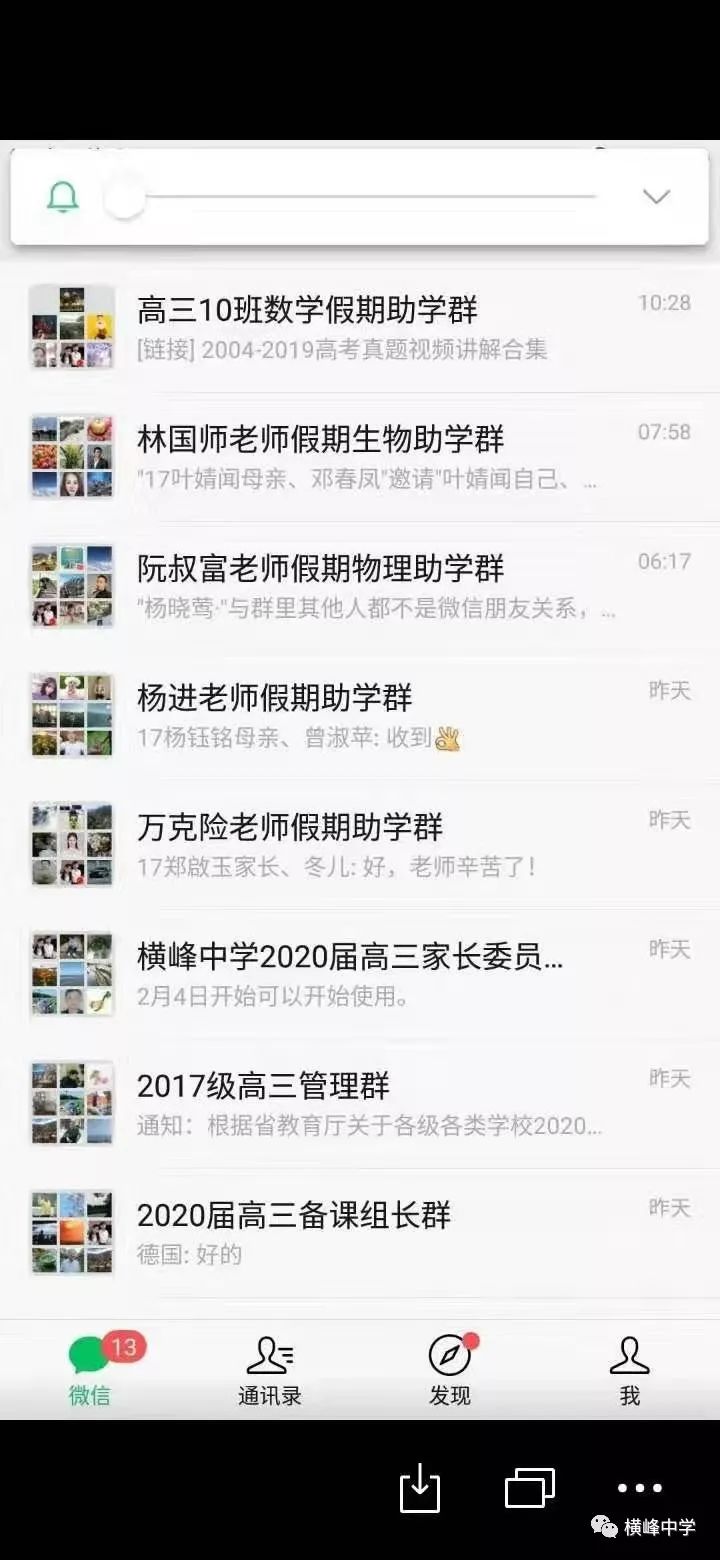
Task: Go to the 我 profile tab
Action: click(x=629, y=1370)
